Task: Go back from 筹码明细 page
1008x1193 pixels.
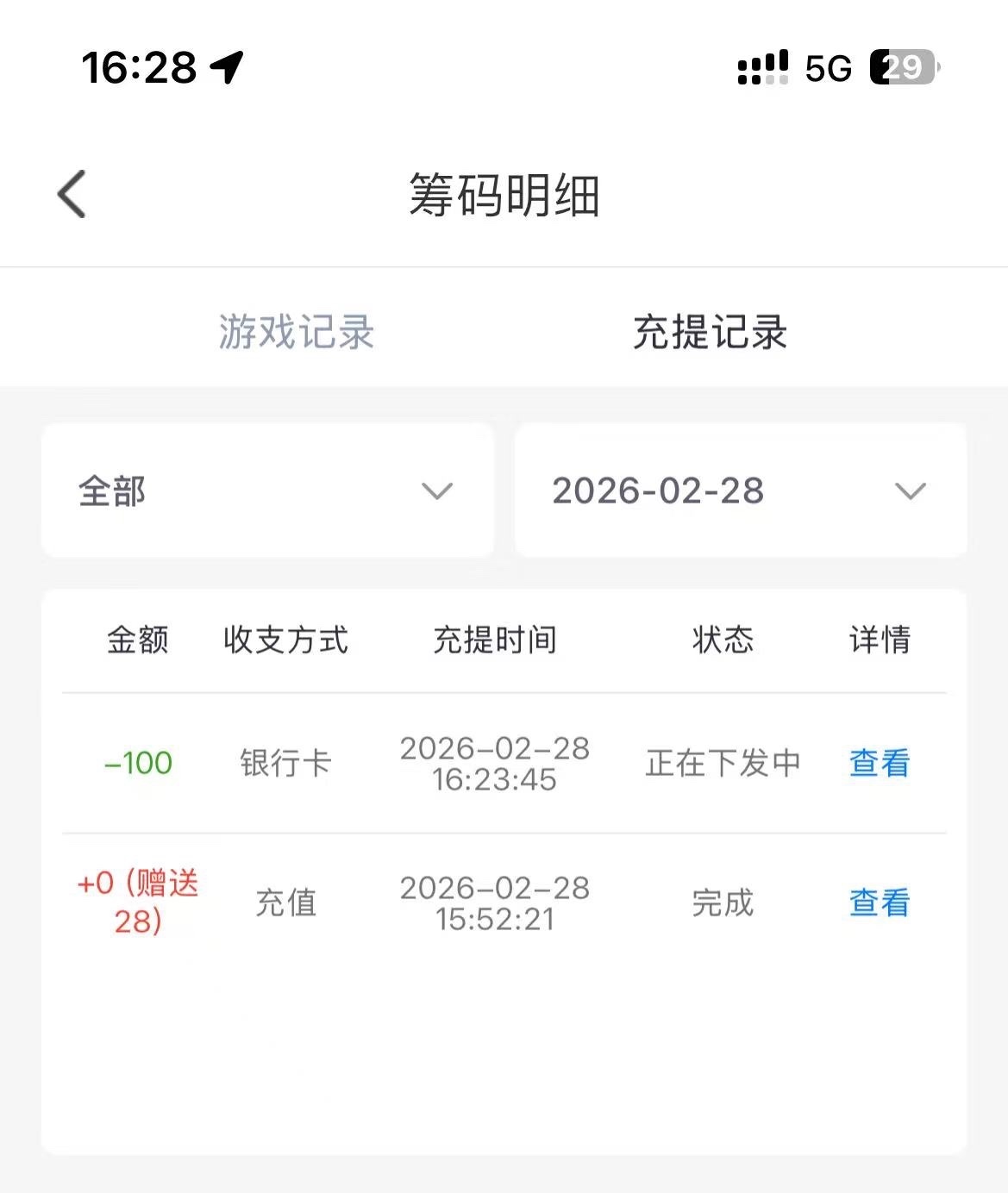Action: 72,194
